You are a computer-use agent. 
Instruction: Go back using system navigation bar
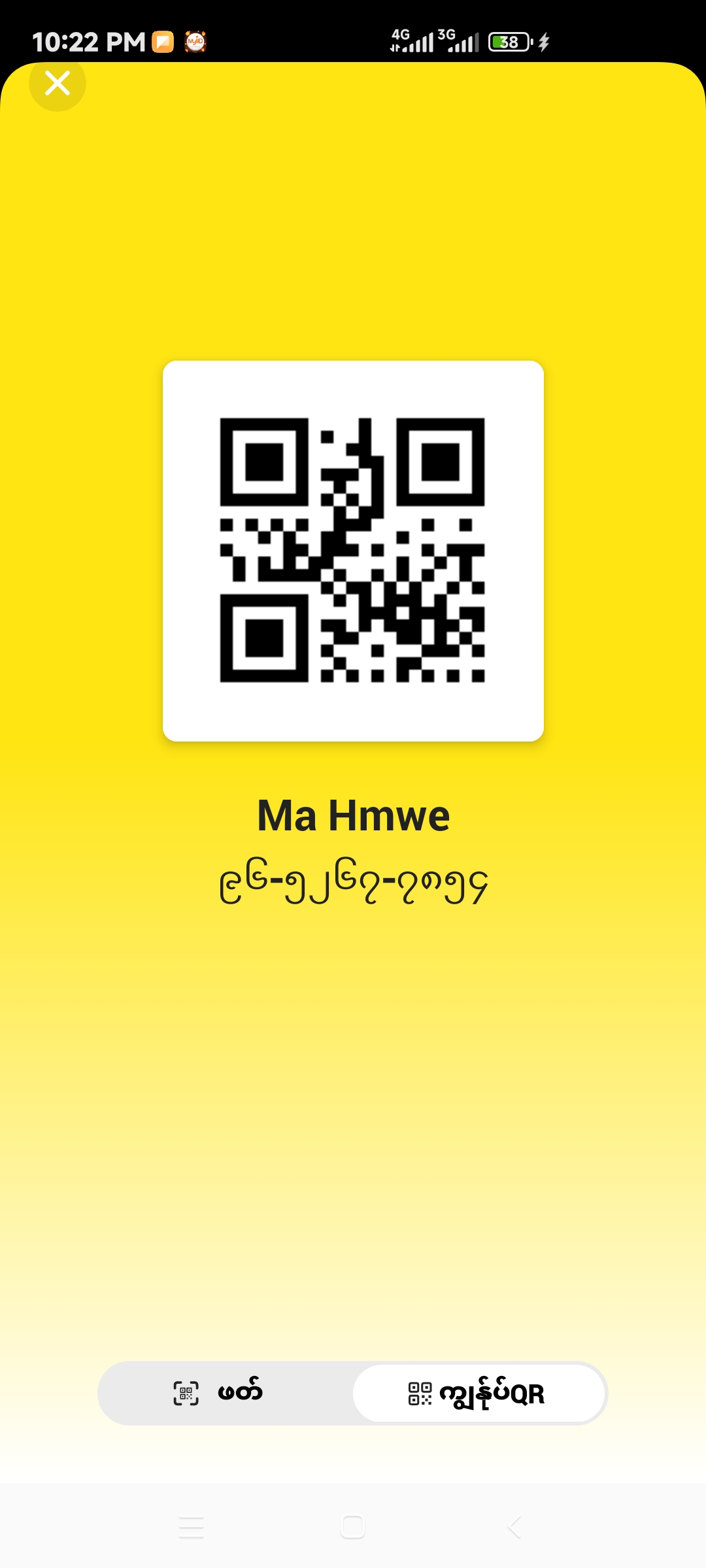coord(514,1527)
